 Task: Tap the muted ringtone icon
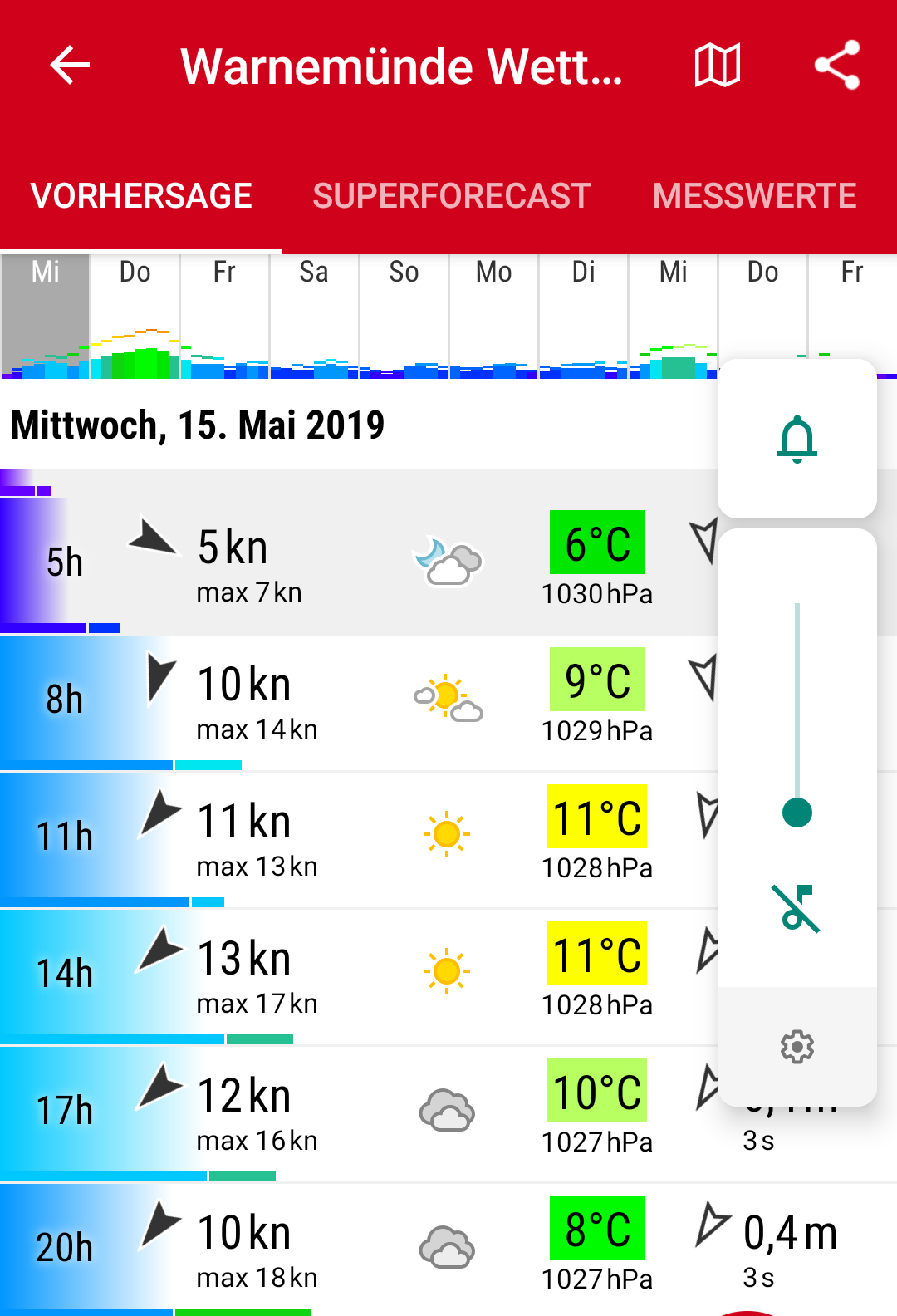point(797,908)
